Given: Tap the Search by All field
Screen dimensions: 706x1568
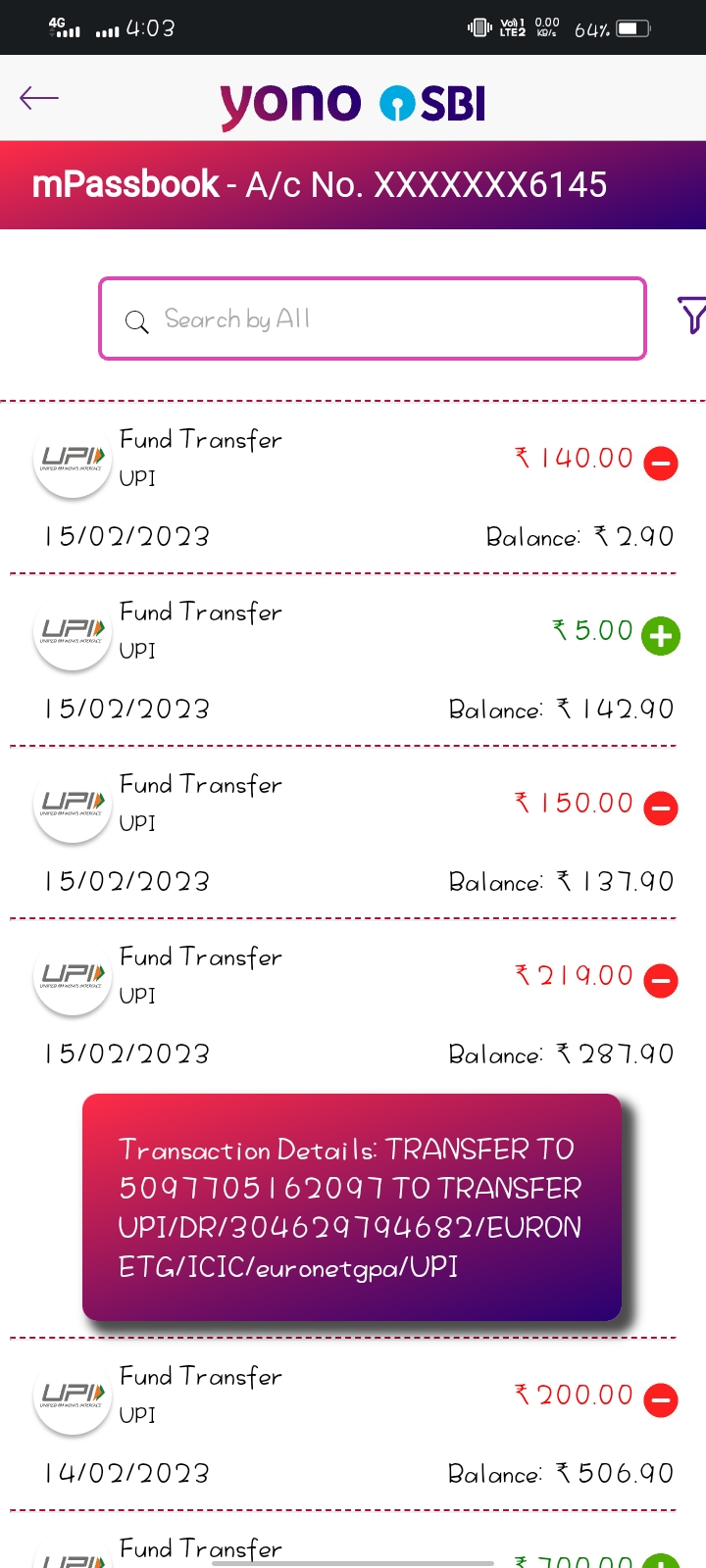Looking at the screenshot, I should 373,318.
